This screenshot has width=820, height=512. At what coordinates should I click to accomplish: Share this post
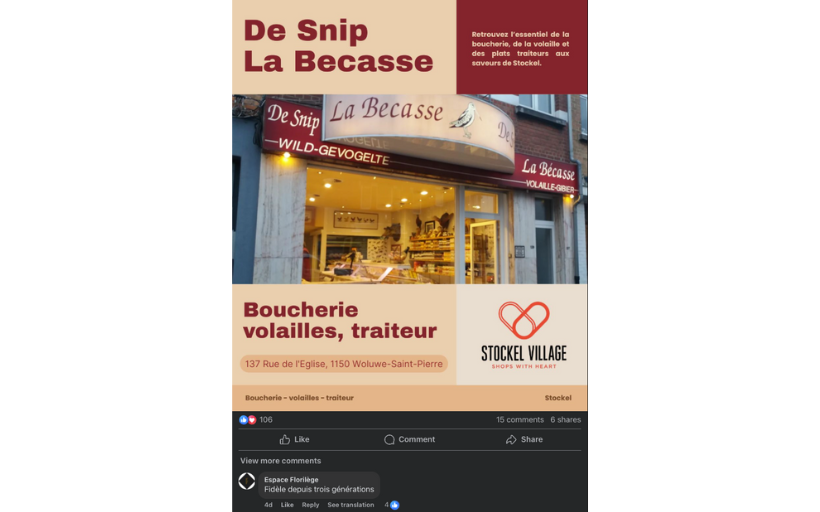(524, 439)
